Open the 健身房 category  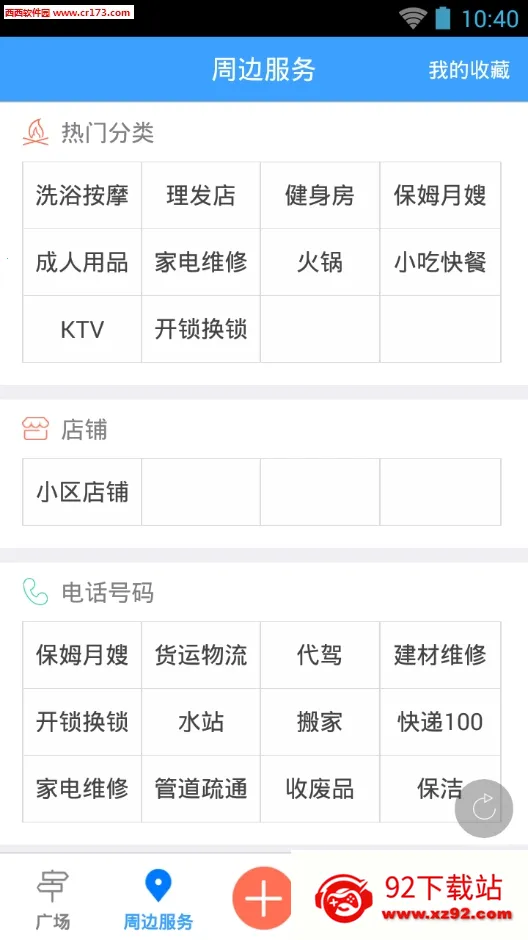pyautogui.click(x=319, y=195)
